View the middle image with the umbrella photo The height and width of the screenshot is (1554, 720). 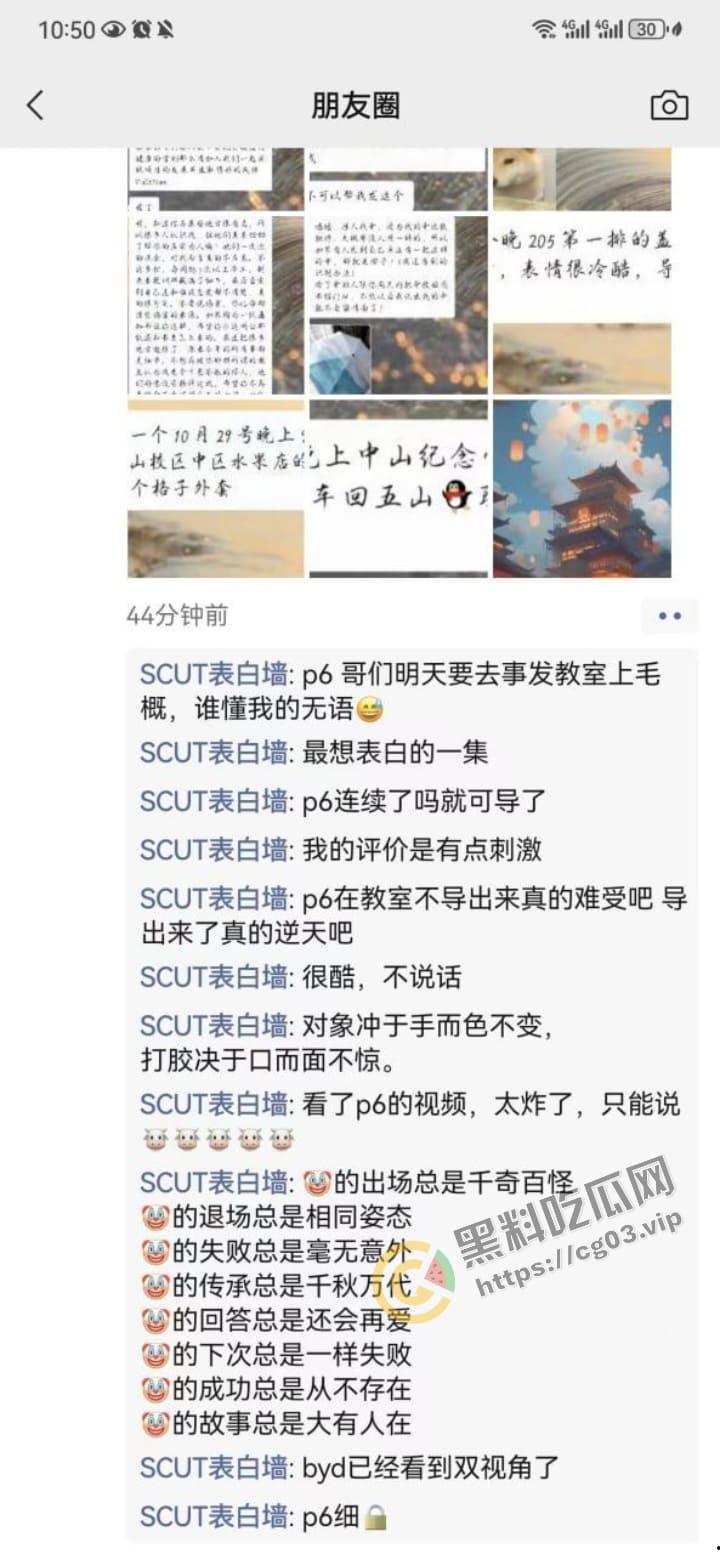tap(398, 305)
